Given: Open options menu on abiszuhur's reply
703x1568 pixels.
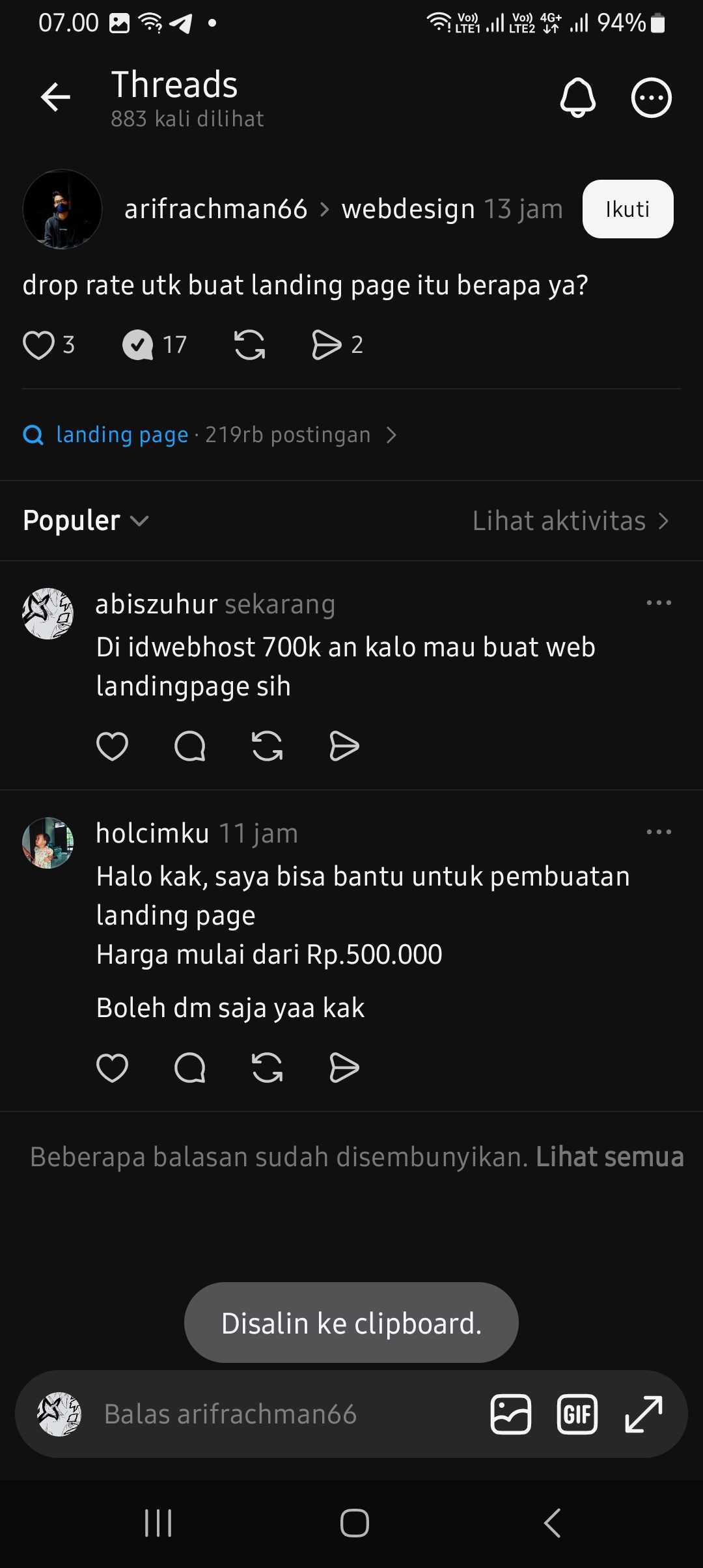Looking at the screenshot, I should (x=659, y=603).
